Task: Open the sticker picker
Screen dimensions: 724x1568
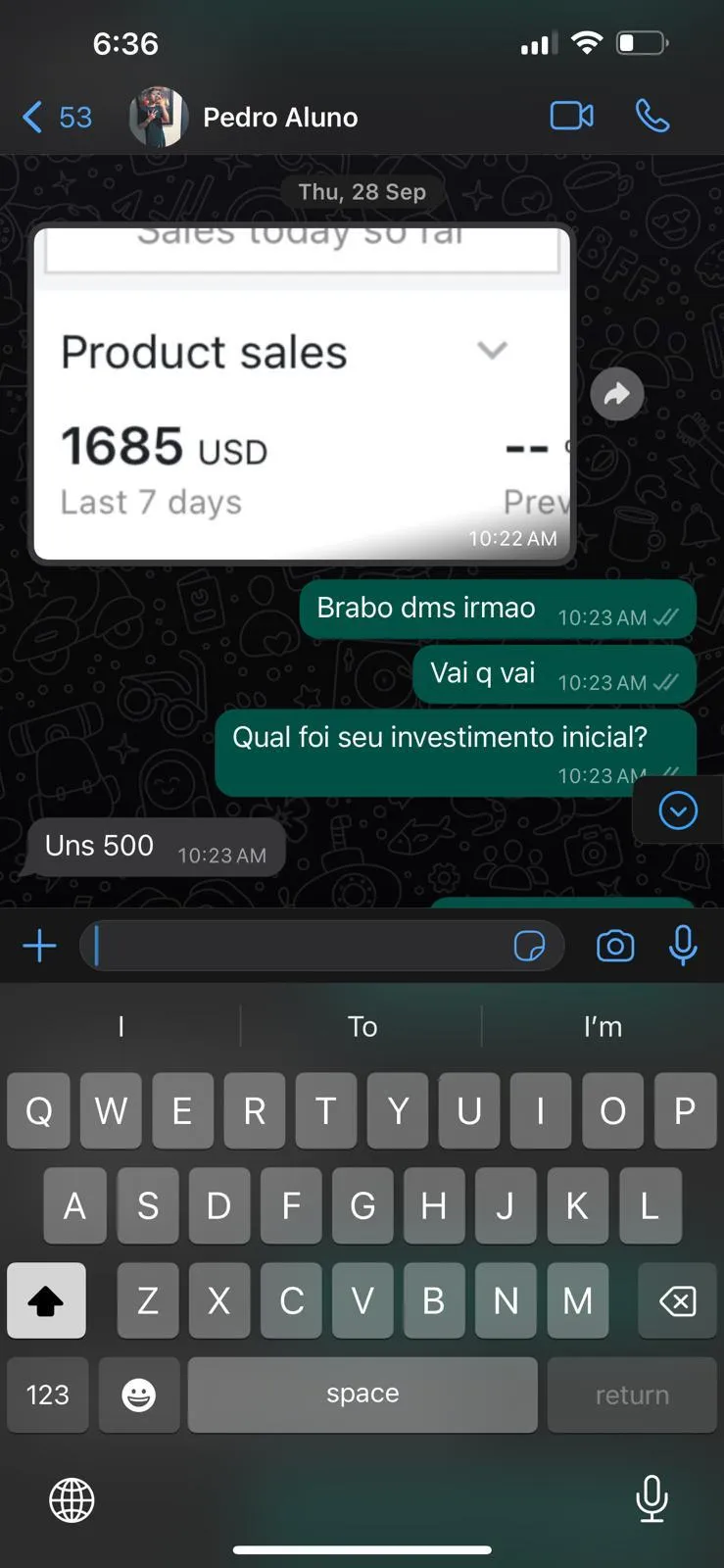Action: (529, 946)
